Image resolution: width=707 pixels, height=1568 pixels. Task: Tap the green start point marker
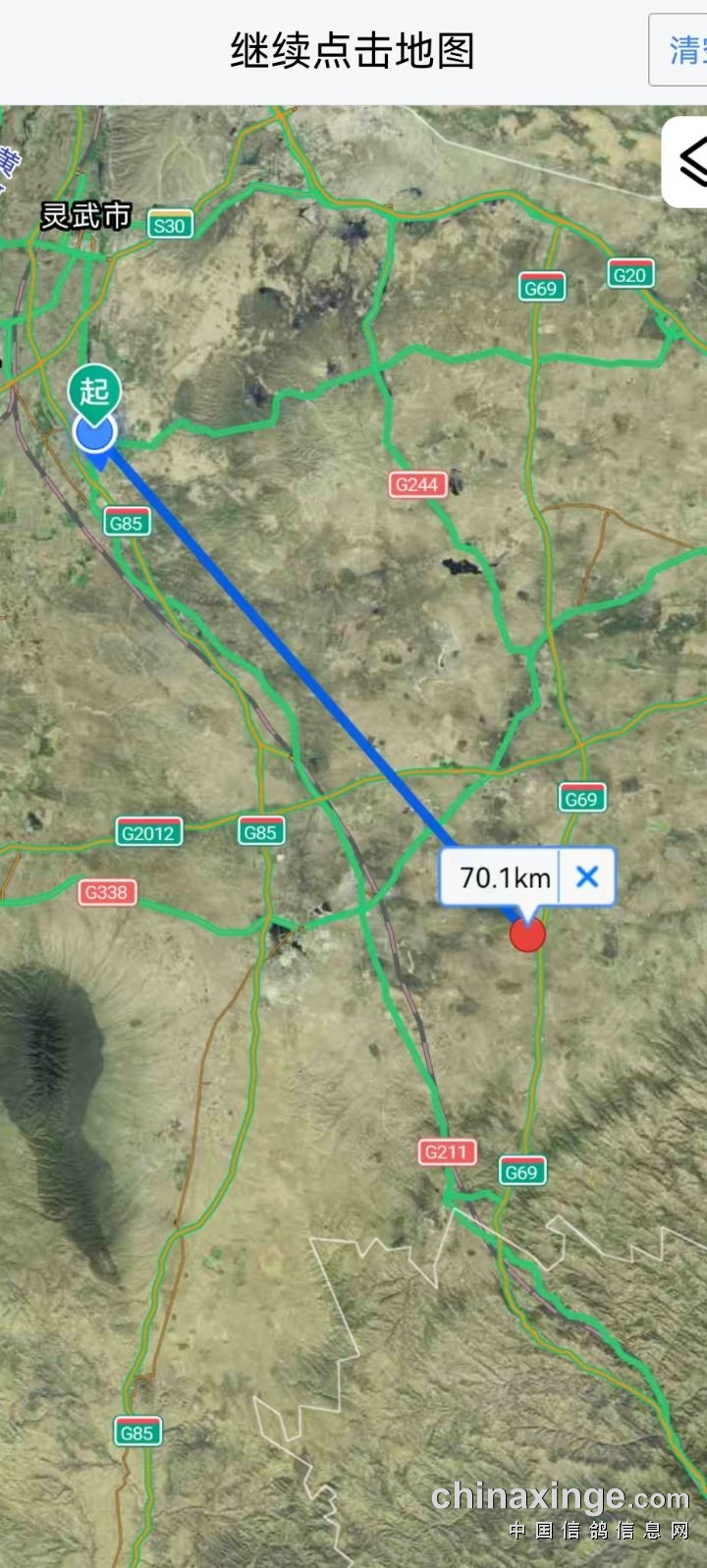[94, 393]
